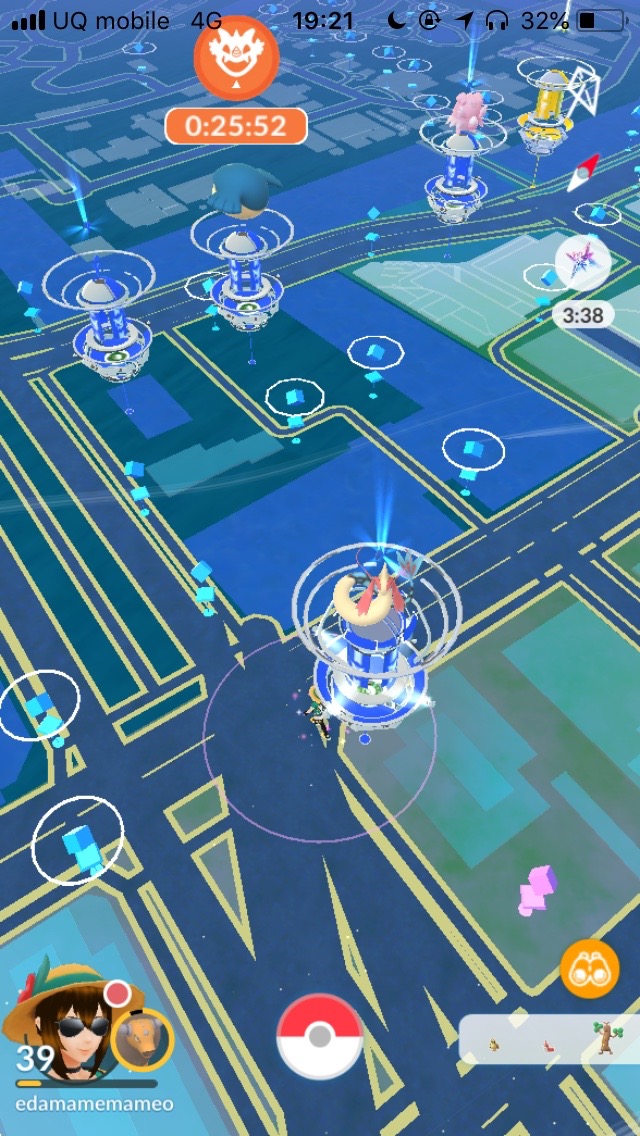
Task: Tap the compass to change map orientation
Action: tap(584, 172)
